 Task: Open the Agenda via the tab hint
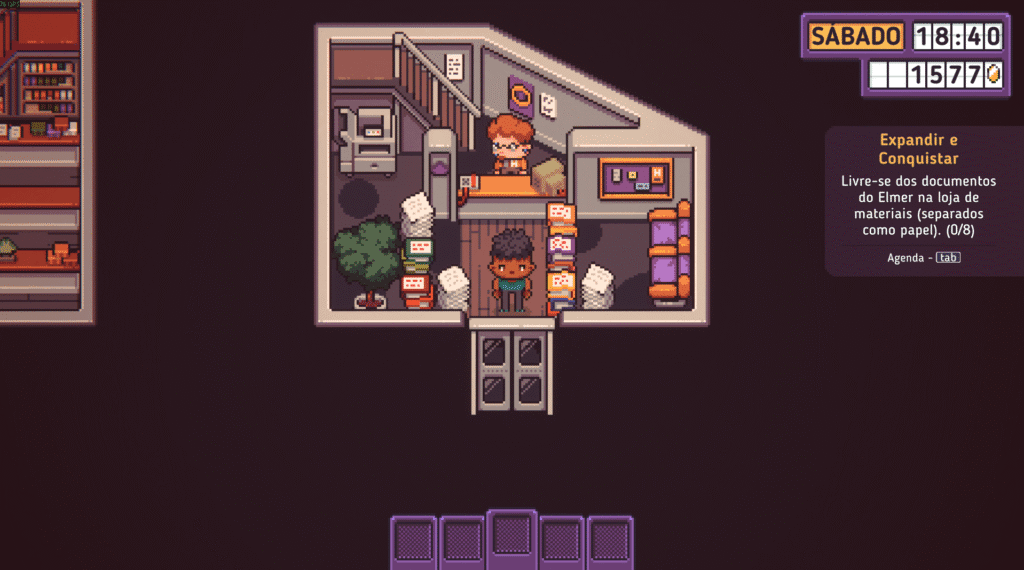pyautogui.click(x=948, y=258)
